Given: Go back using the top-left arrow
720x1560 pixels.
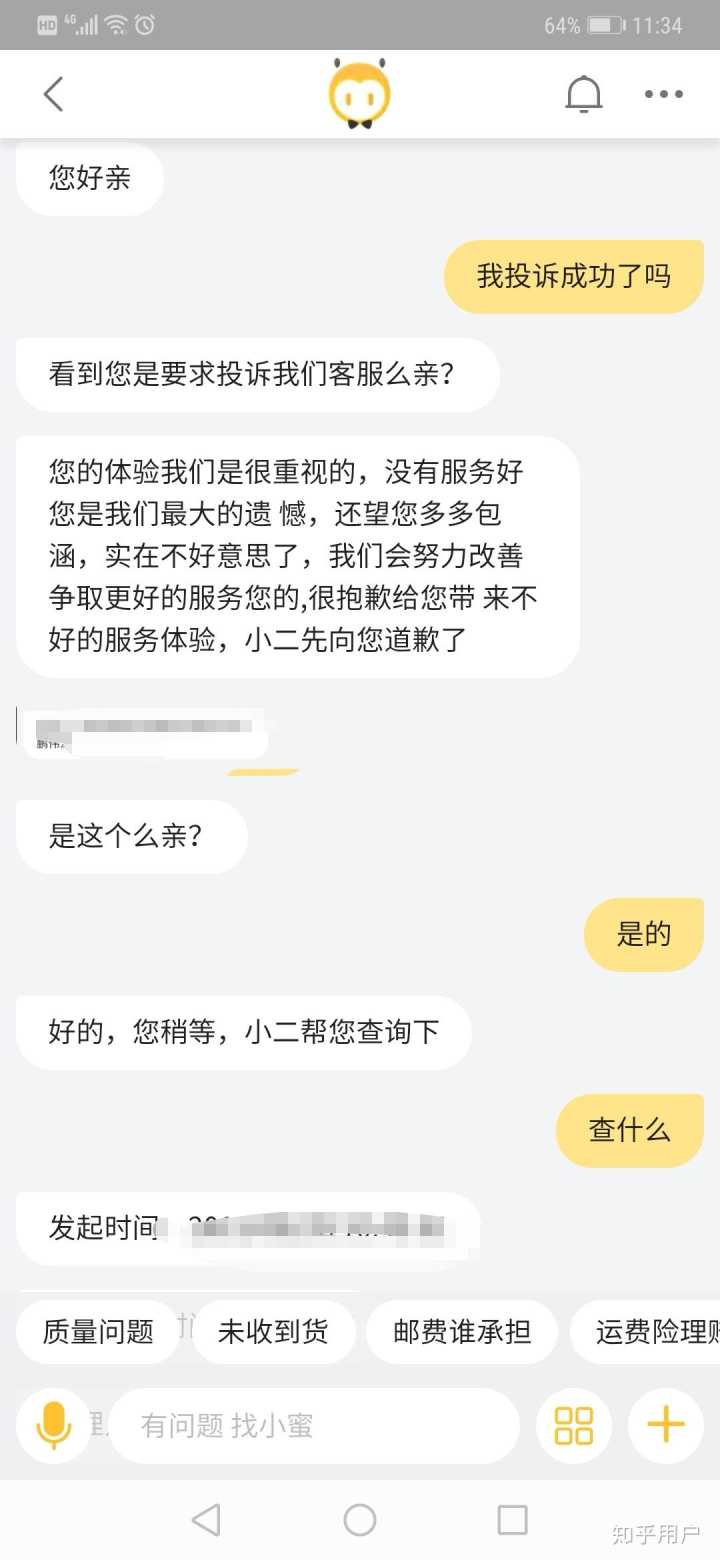Looking at the screenshot, I should click(x=54, y=95).
